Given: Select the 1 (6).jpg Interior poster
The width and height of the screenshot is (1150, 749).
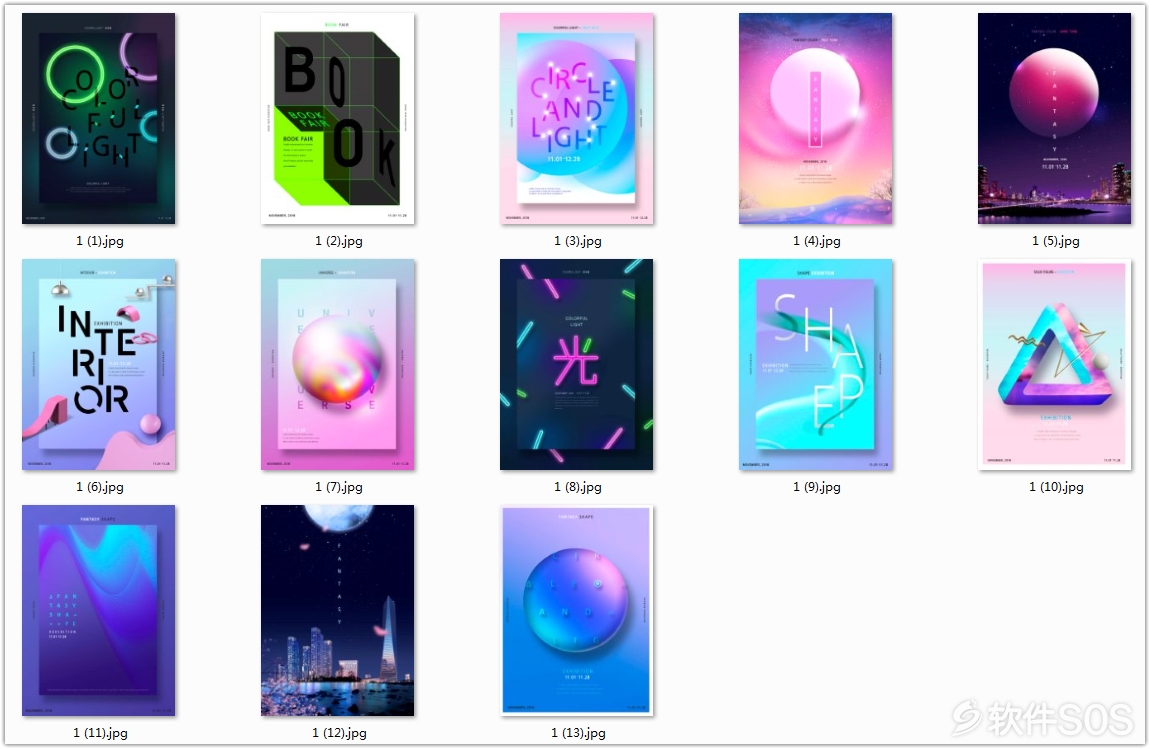Looking at the screenshot, I should pyautogui.click(x=99, y=365).
